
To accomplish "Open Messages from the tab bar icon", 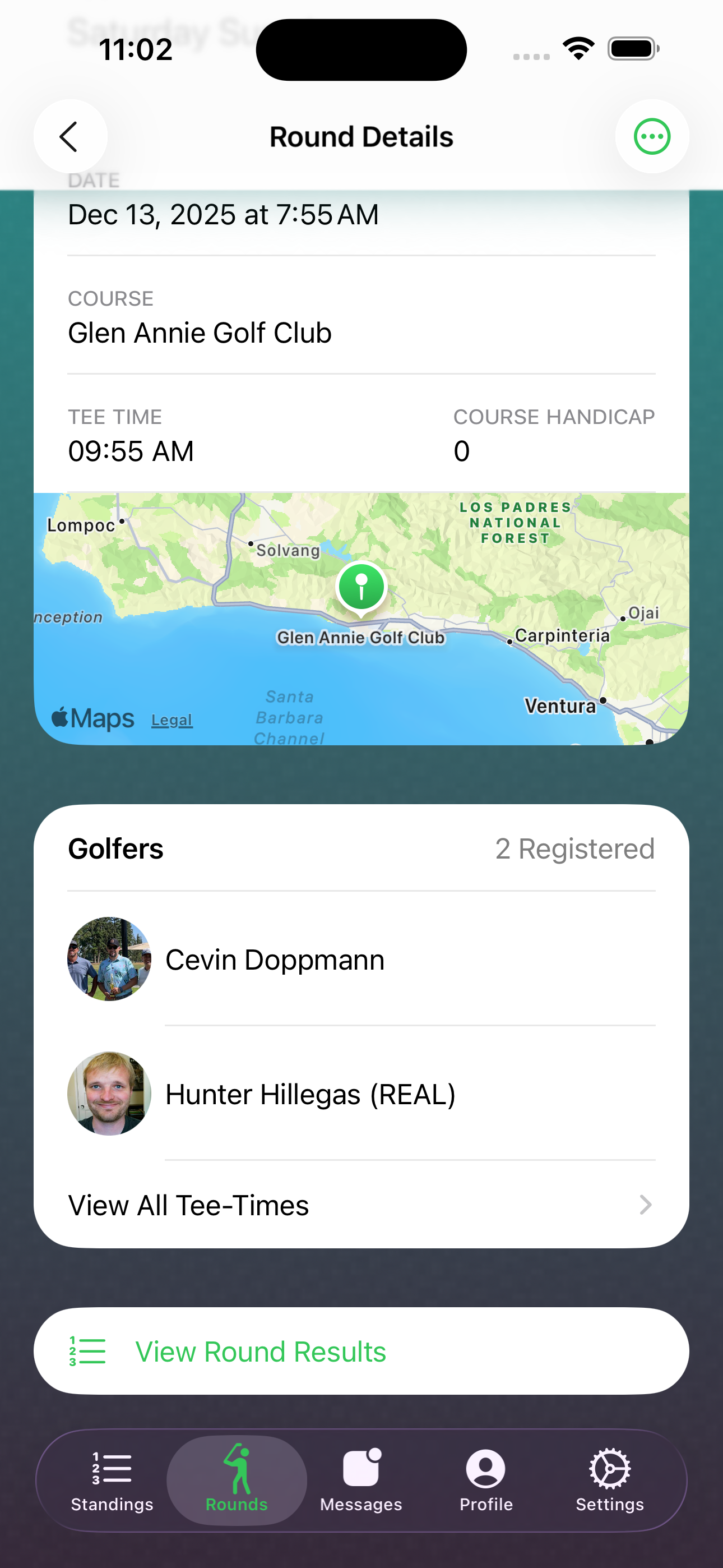I will pyautogui.click(x=361, y=1468).
